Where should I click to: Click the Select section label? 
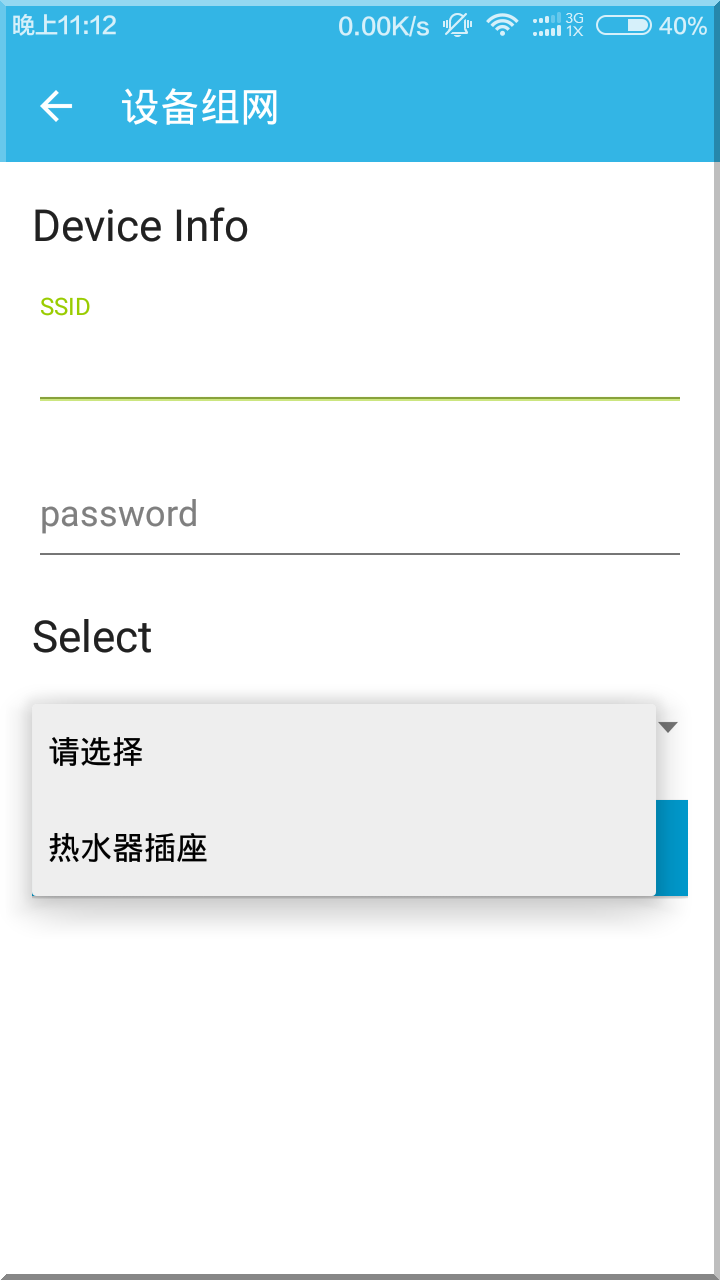[x=92, y=637]
